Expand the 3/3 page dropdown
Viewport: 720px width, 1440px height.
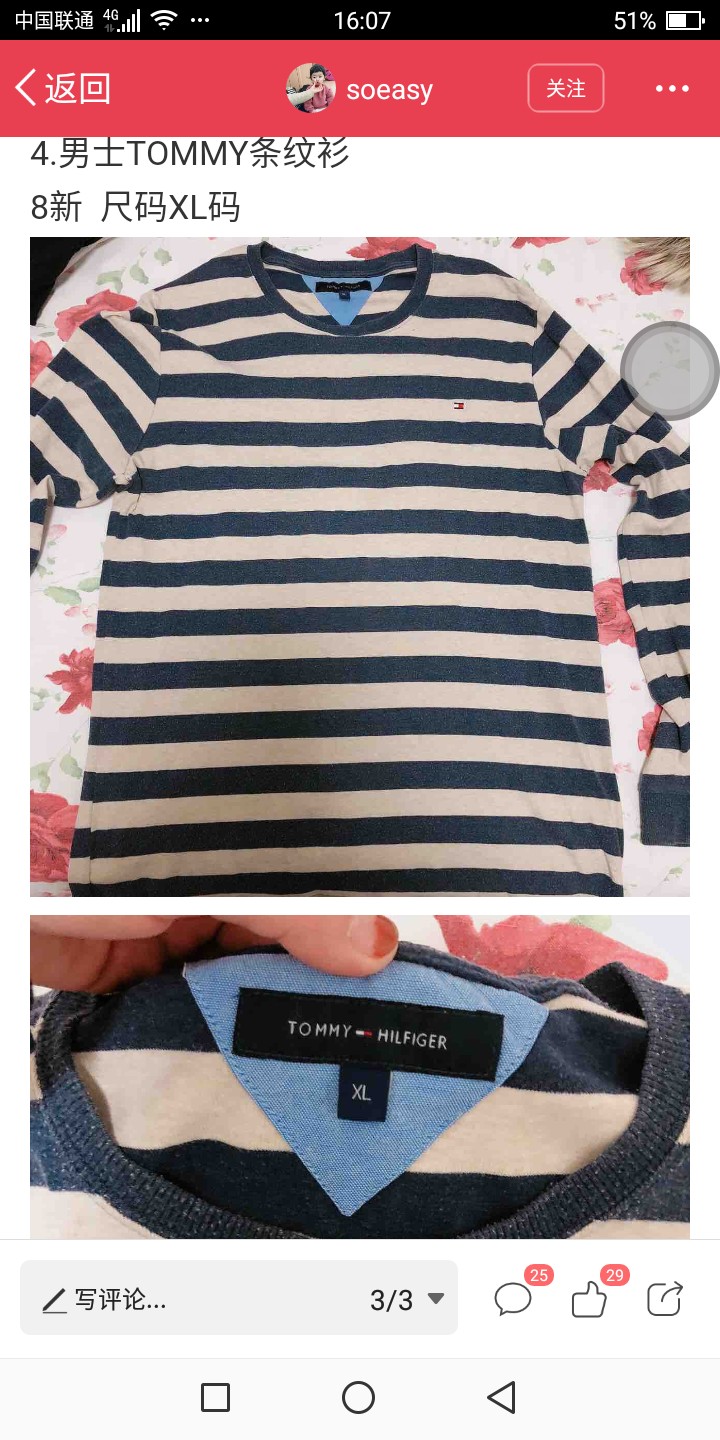coord(407,1299)
